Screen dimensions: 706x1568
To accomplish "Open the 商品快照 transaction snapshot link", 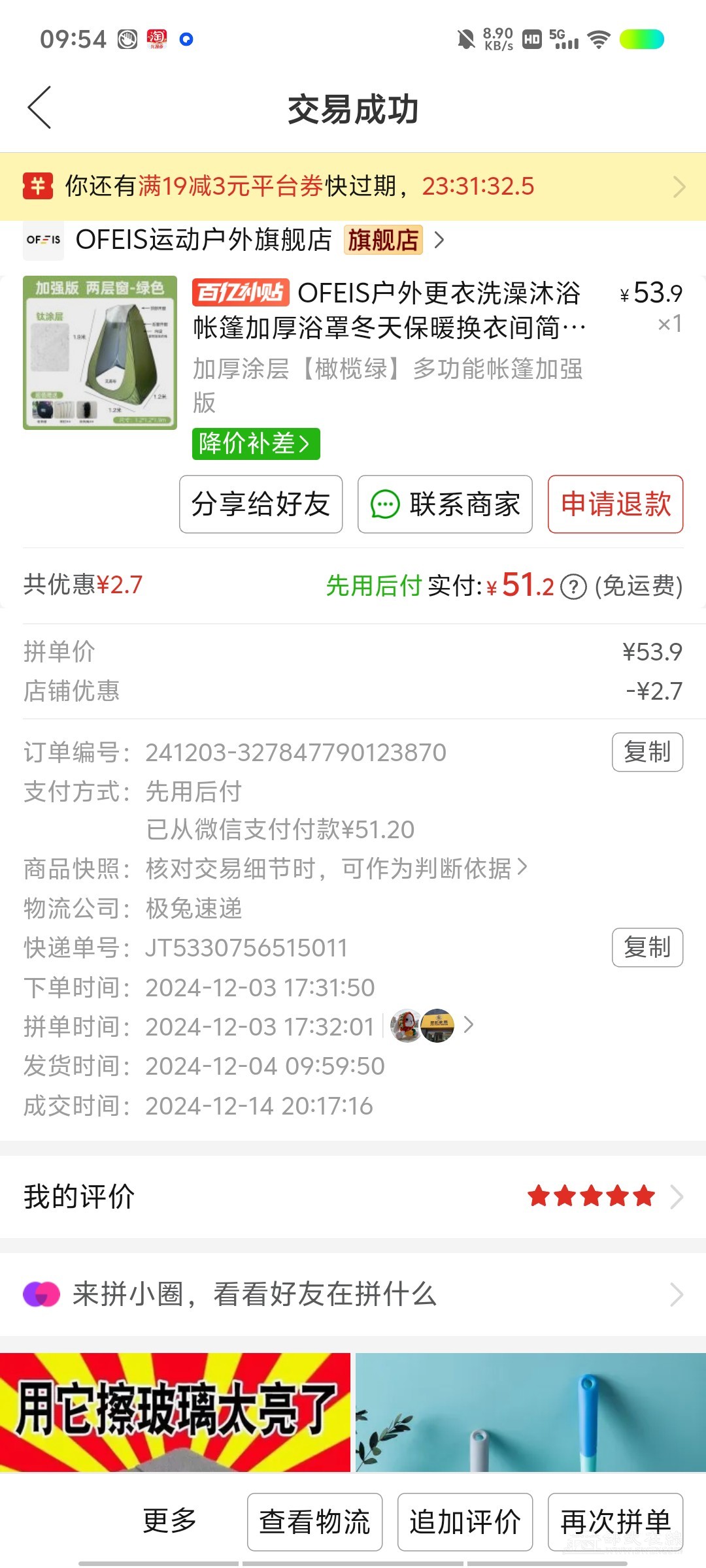I will click(x=336, y=869).
